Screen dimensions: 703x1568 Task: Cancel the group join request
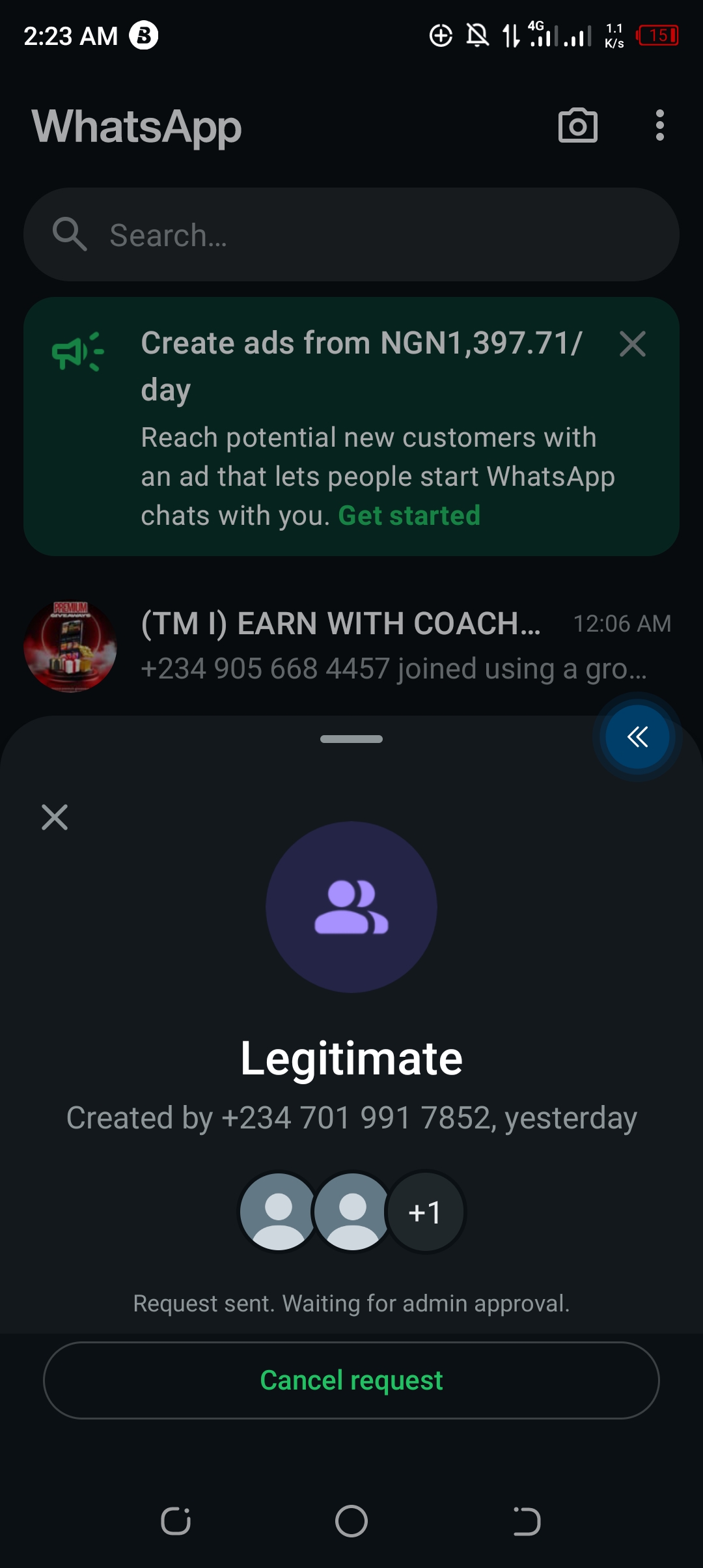pyautogui.click(x=351, y=1380)
